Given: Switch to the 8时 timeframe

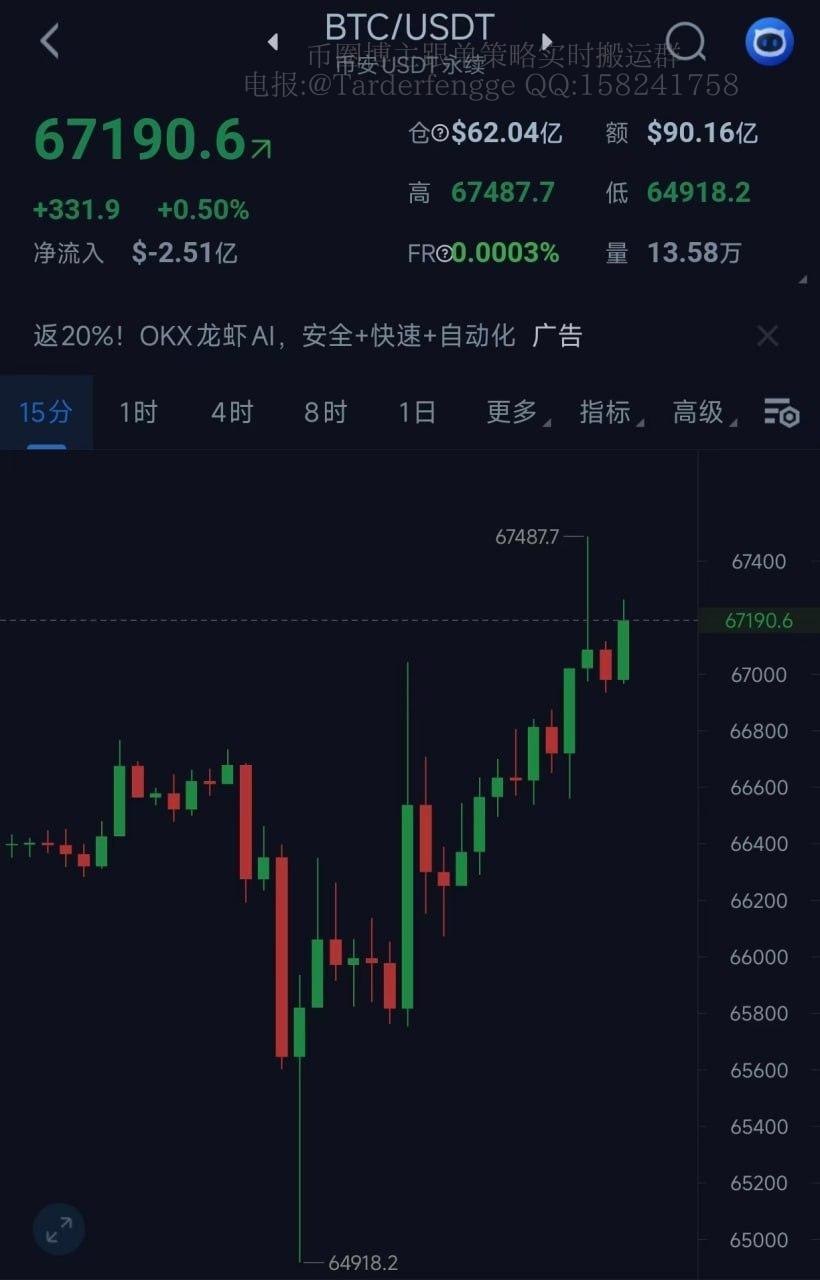Looking at the screenshot, I should (325, 412).
